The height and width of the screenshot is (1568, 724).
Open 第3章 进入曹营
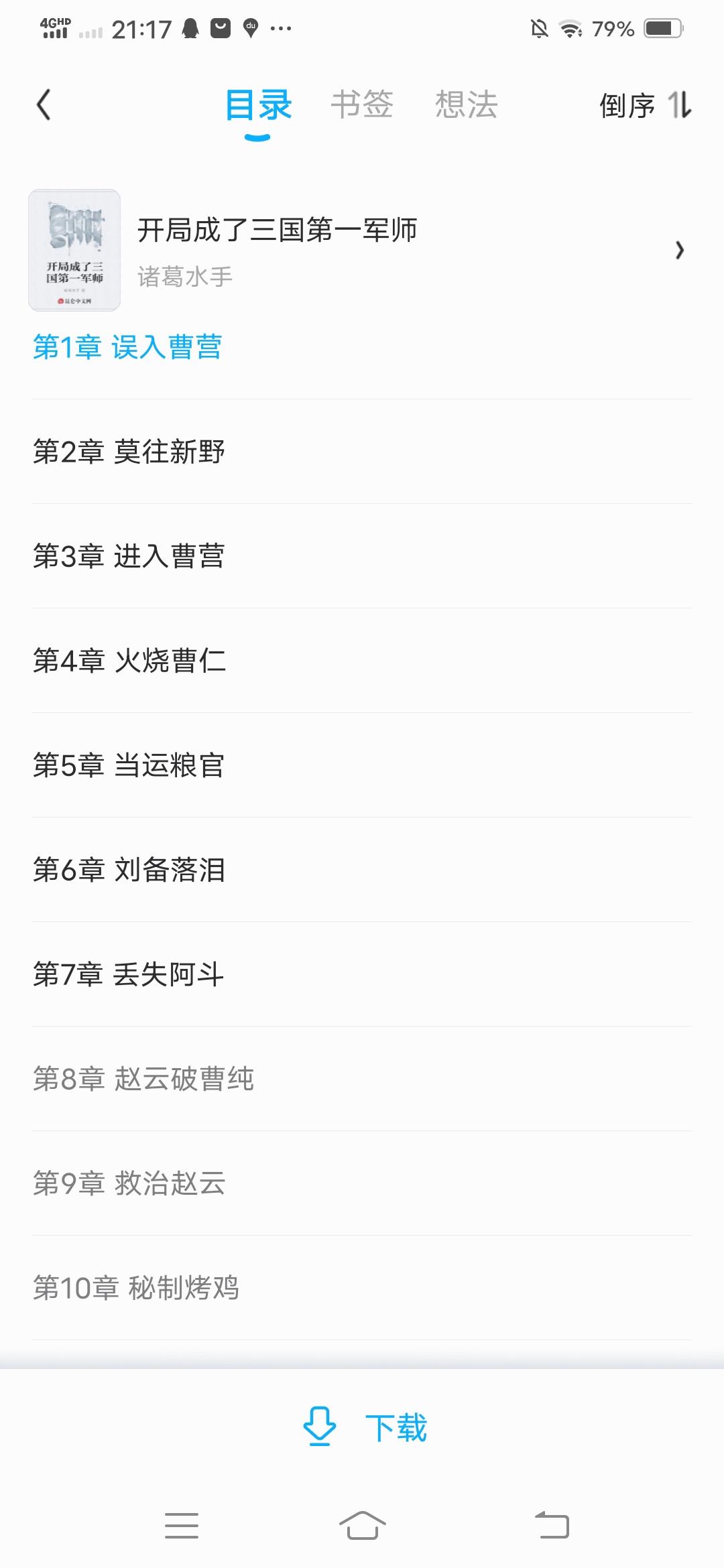click(x=129, y=556)
